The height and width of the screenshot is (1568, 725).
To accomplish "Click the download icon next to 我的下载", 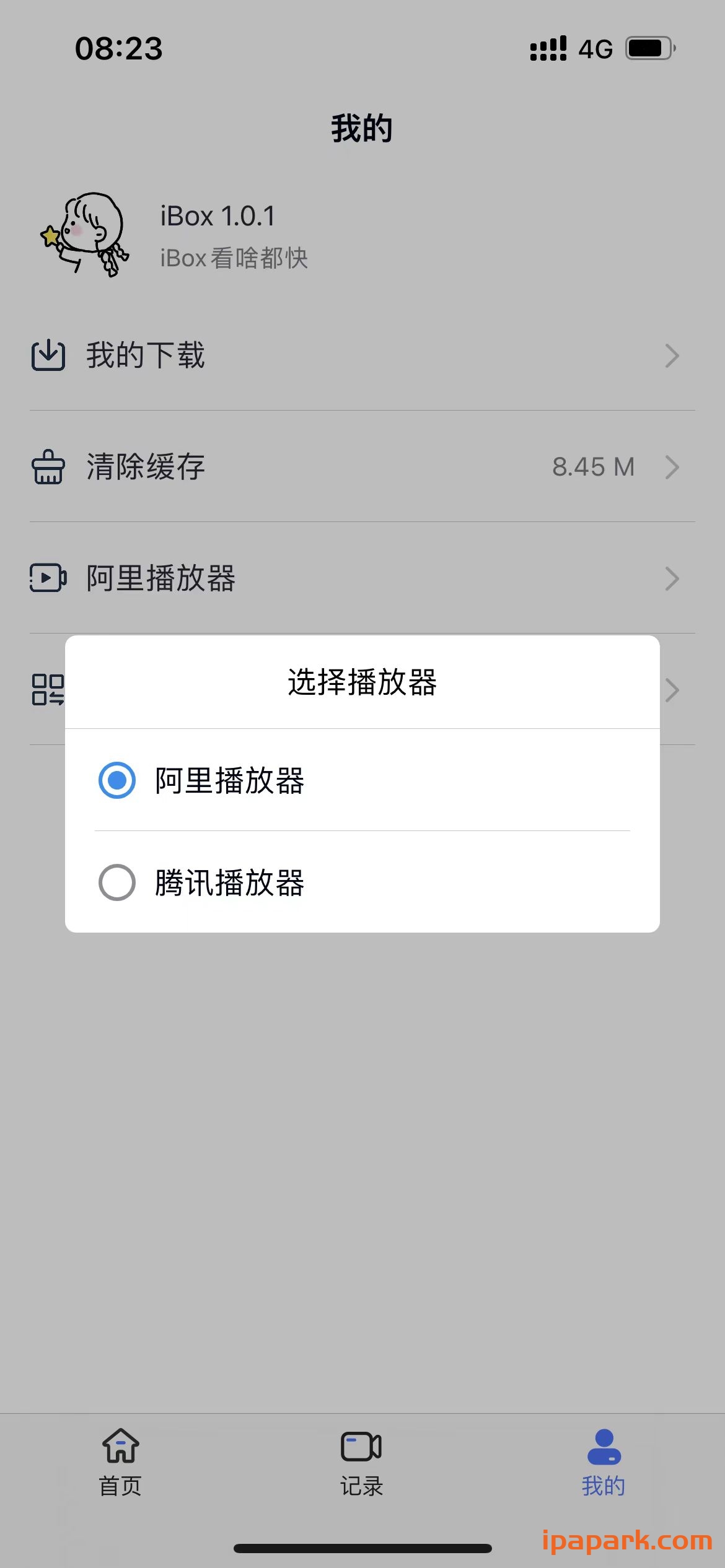I will [48, 354].
